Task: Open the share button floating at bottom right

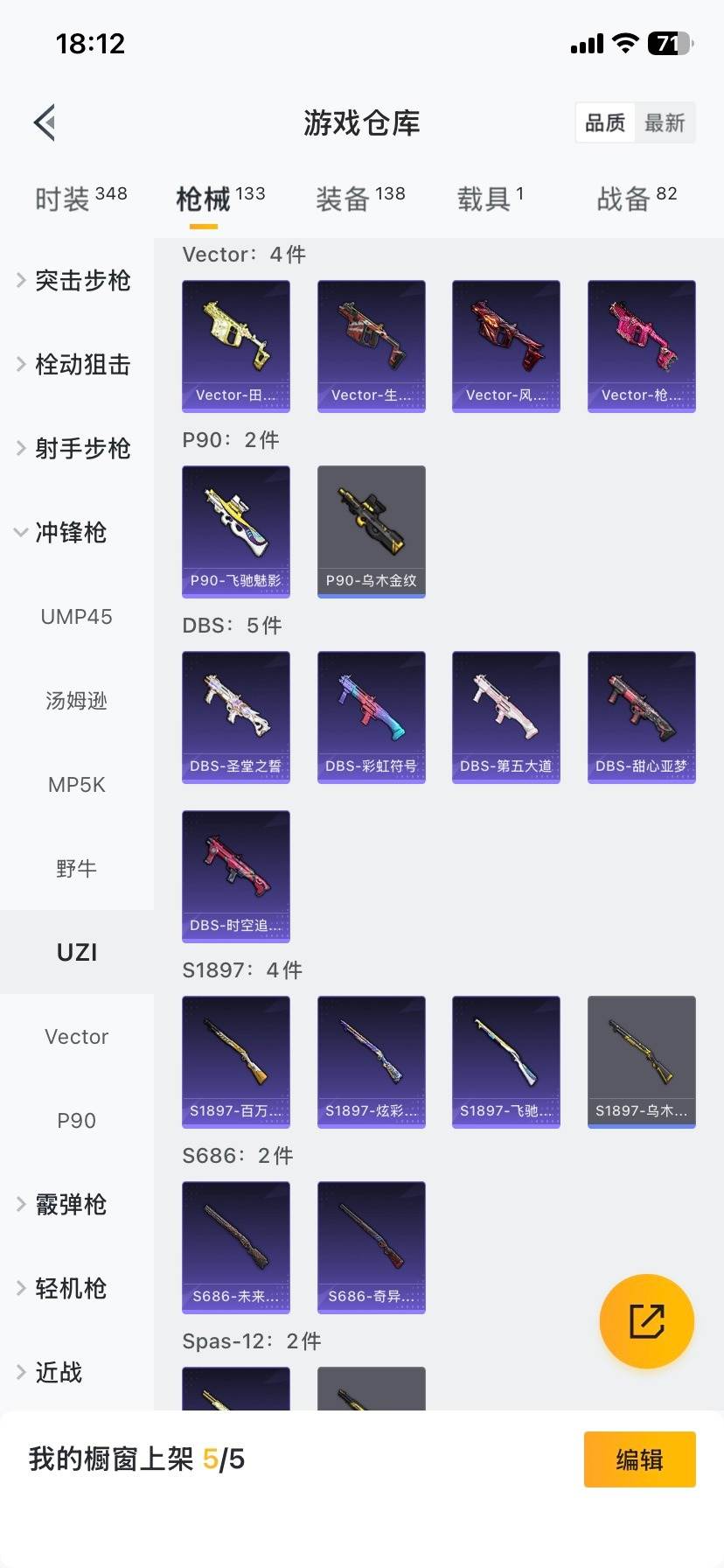Action: point(646,1321)
